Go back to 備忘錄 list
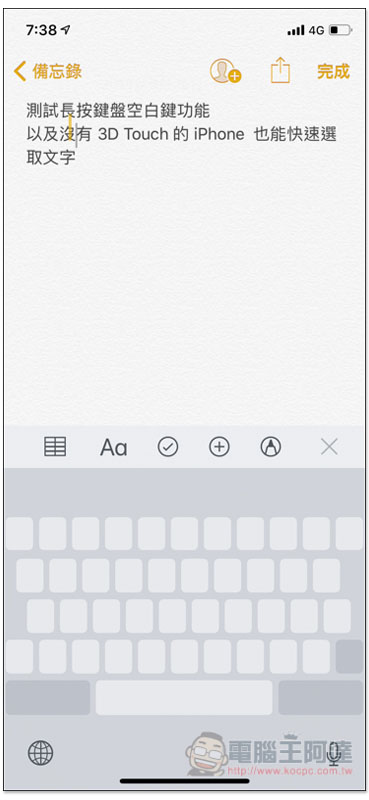Viewport: 369px width, 800px height. pos(47,71)
